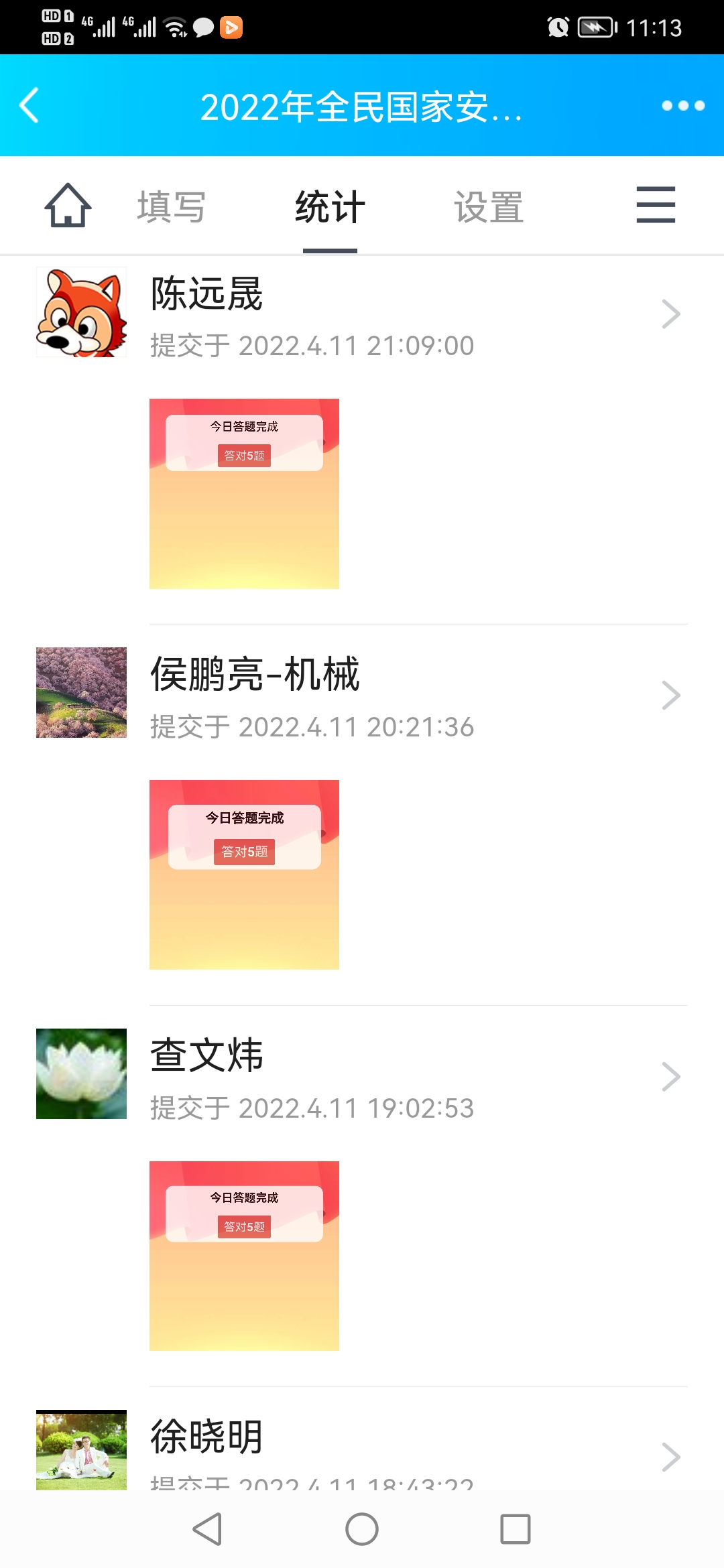Screen dimensions: 724x1568
Task: Switch to the 设置 tab
Action: [x=489, y=206]
